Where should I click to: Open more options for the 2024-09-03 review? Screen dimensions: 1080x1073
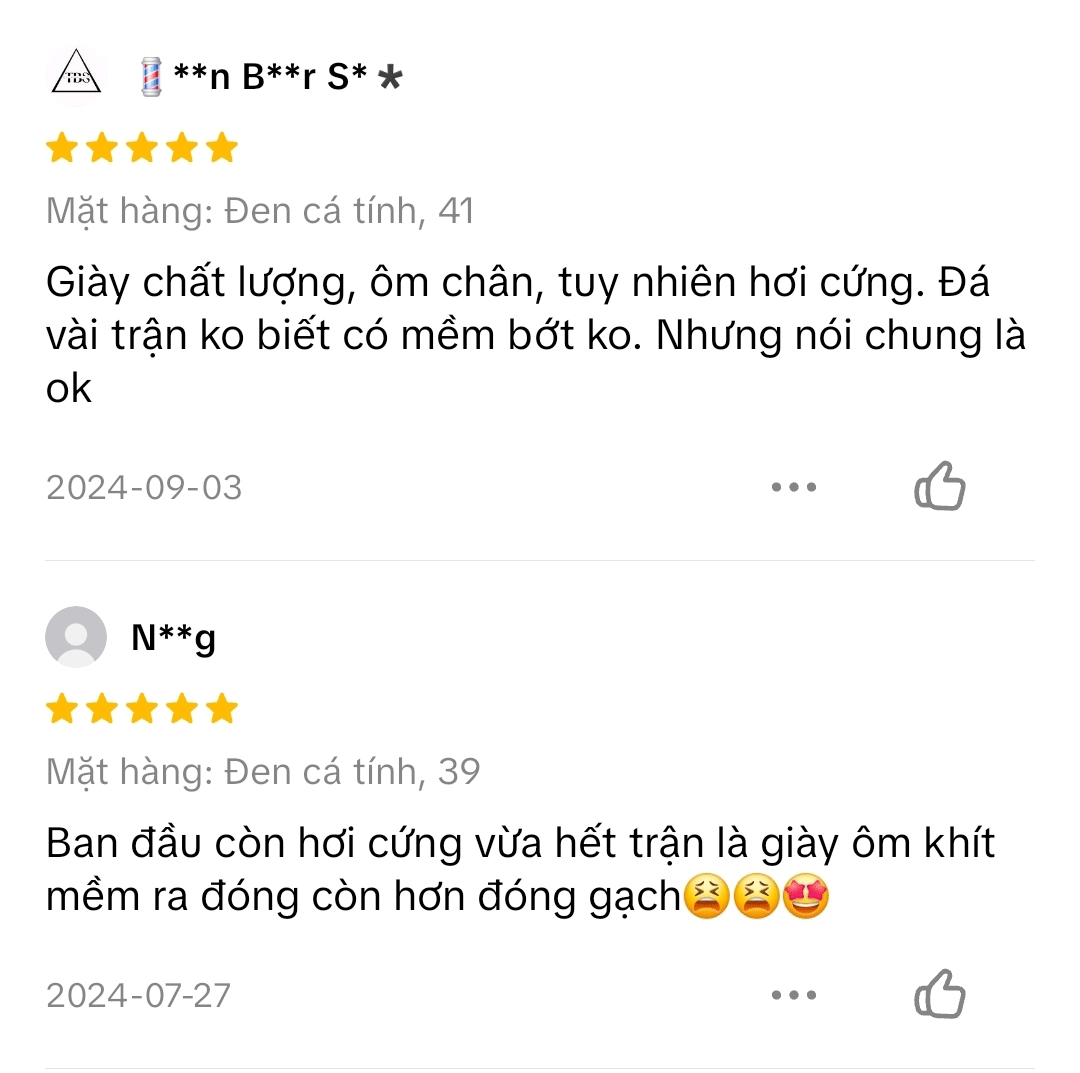click(794, 487)
